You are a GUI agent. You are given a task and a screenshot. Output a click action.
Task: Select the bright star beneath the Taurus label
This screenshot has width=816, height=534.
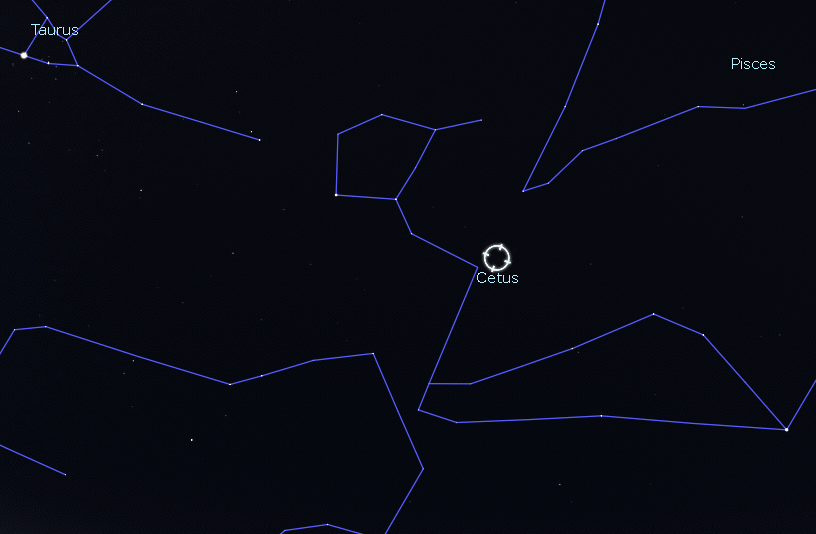(x=24, y=55)
